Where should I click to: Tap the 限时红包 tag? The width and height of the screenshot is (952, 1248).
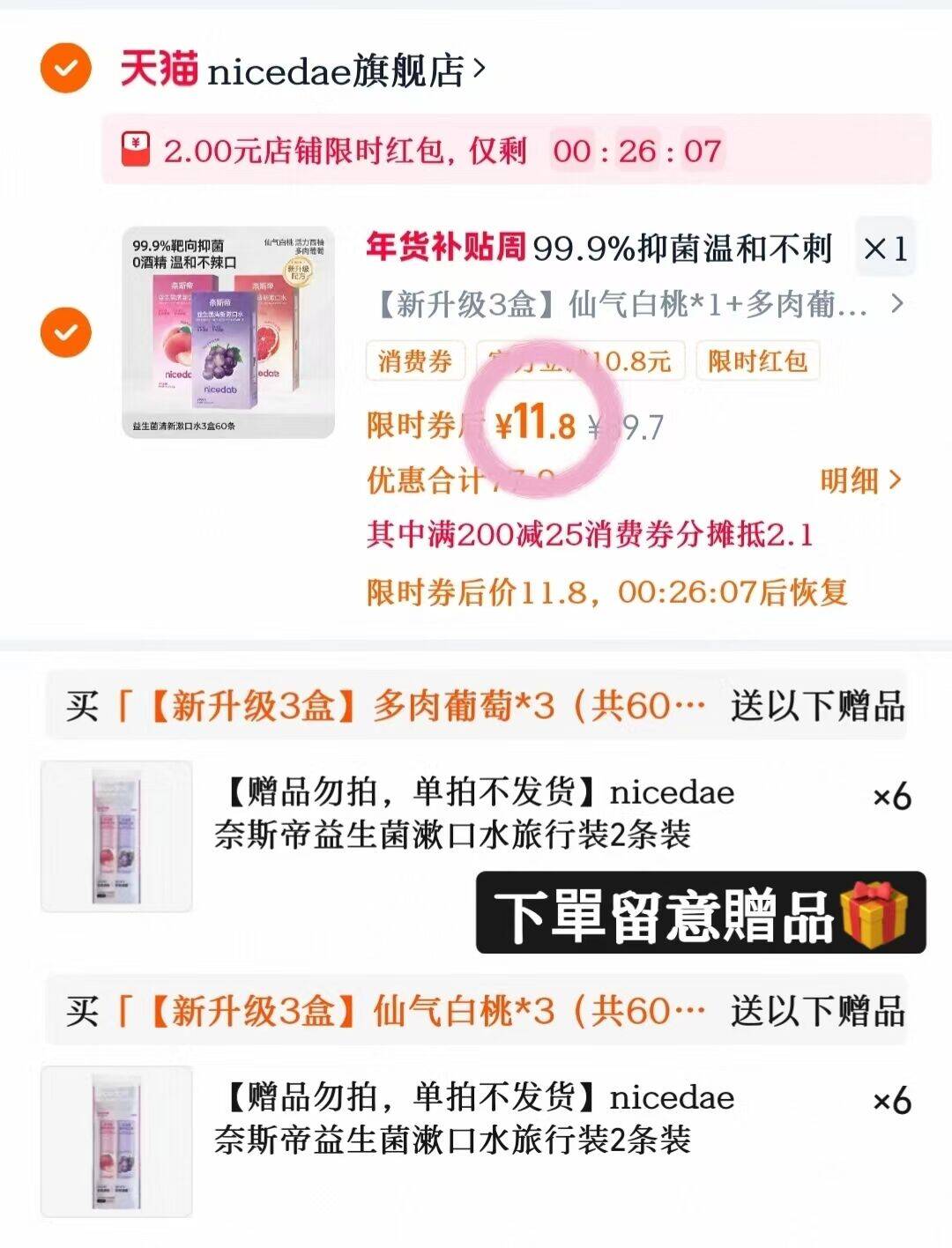point(758,360)
